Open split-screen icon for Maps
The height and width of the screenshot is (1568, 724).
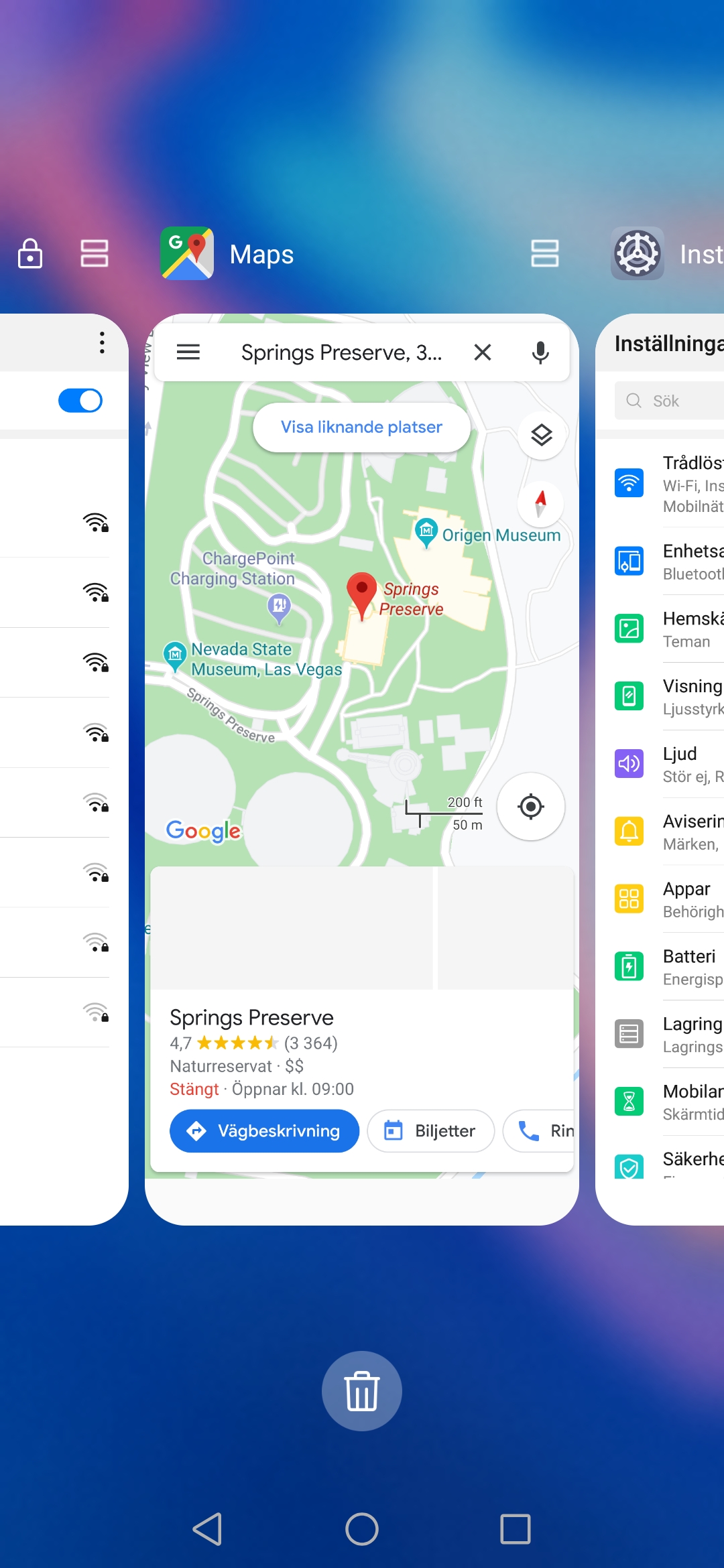coord(544,253)
